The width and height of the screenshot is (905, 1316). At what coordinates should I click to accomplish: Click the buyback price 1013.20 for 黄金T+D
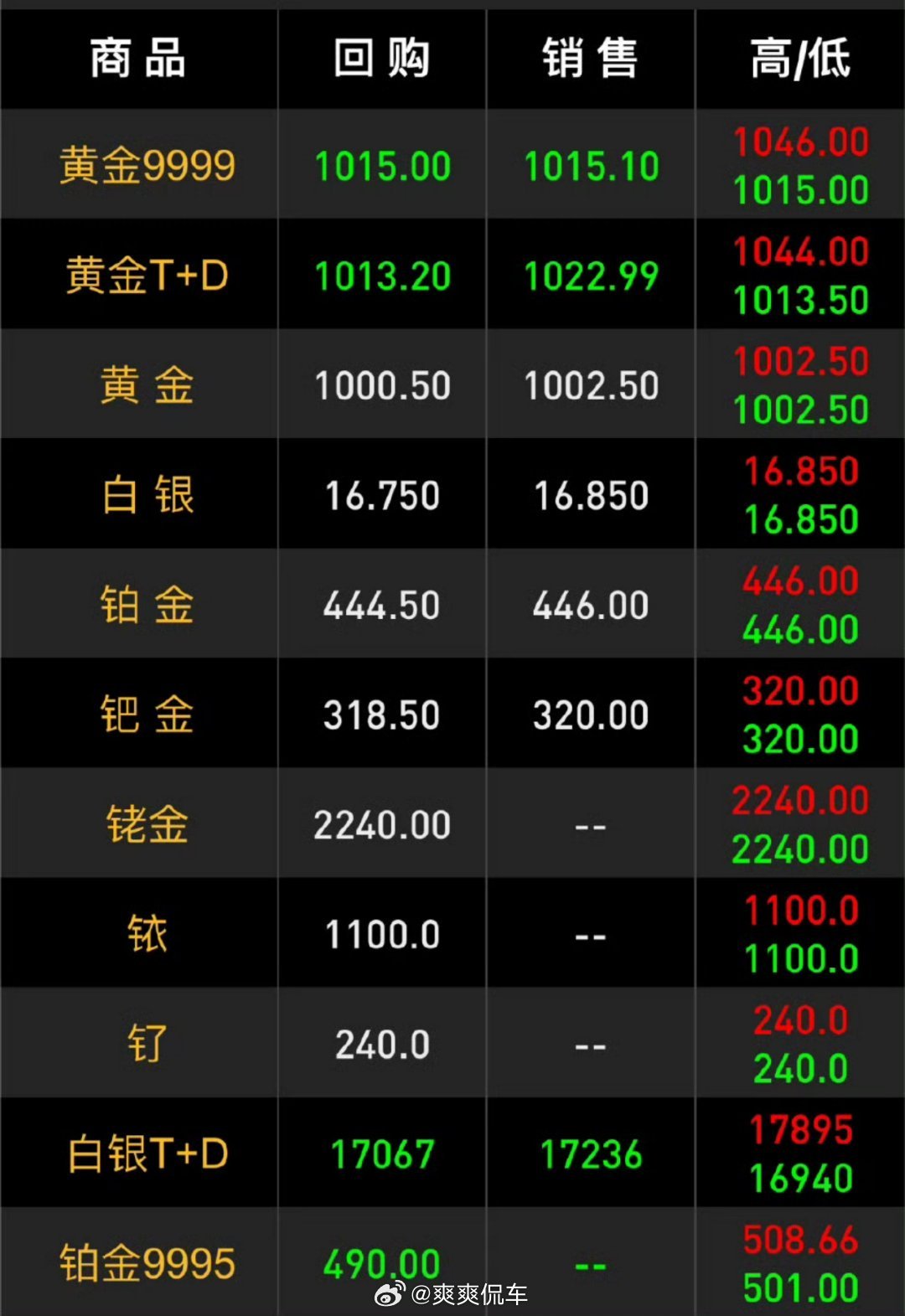point(381,274)
